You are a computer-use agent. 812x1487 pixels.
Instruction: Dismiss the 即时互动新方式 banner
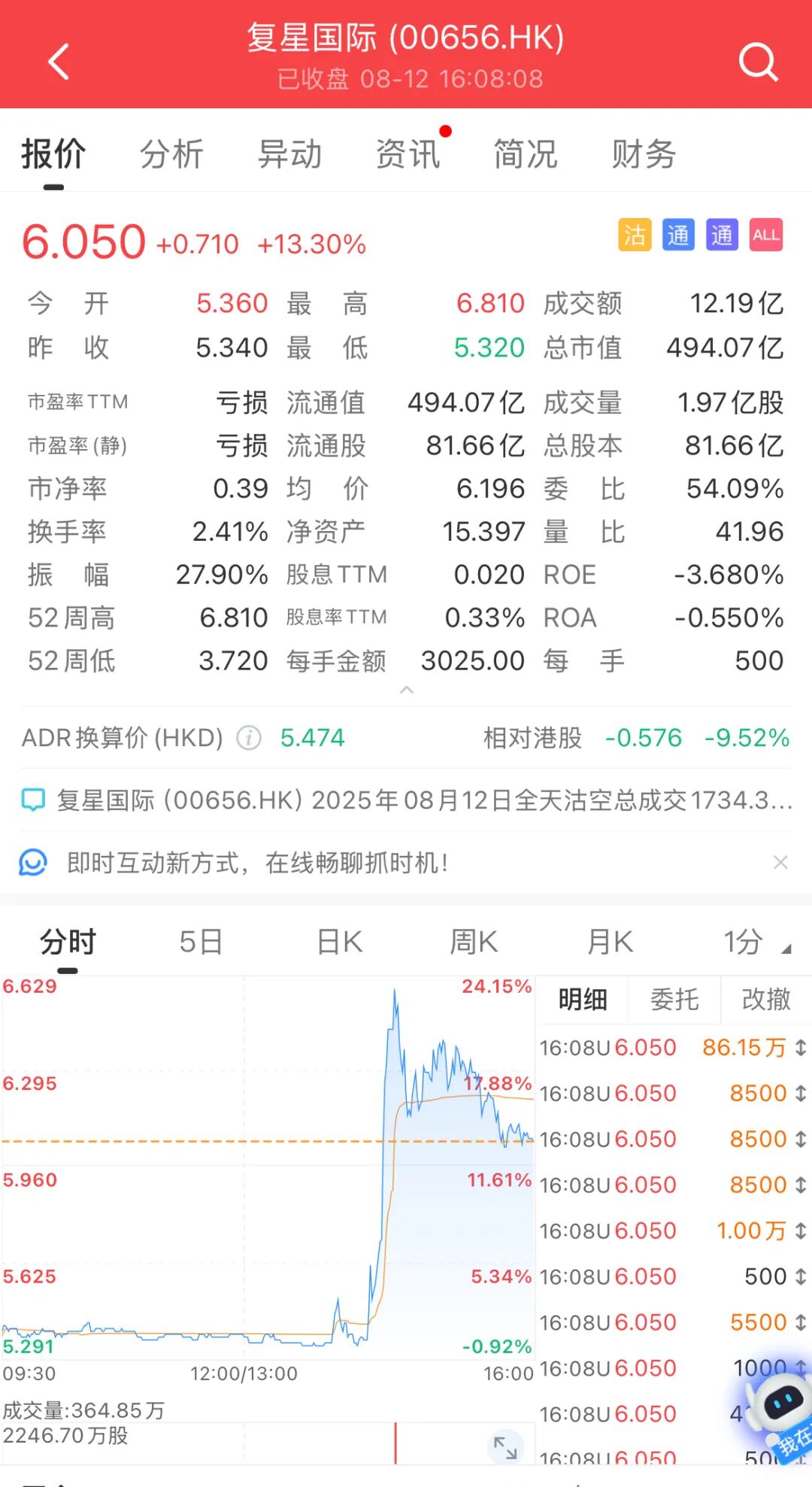(780, 862)
